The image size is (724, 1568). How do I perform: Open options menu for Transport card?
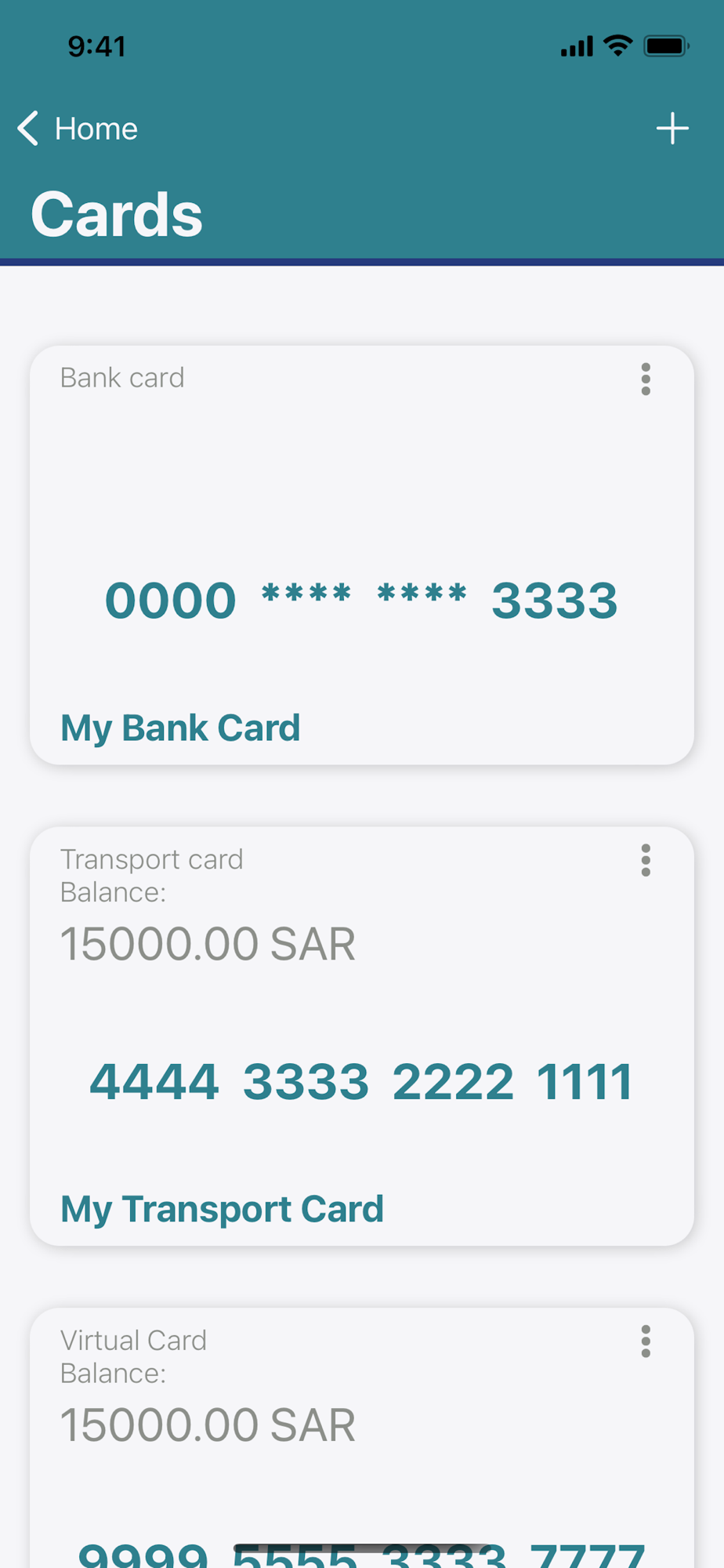tap(646, 860)
